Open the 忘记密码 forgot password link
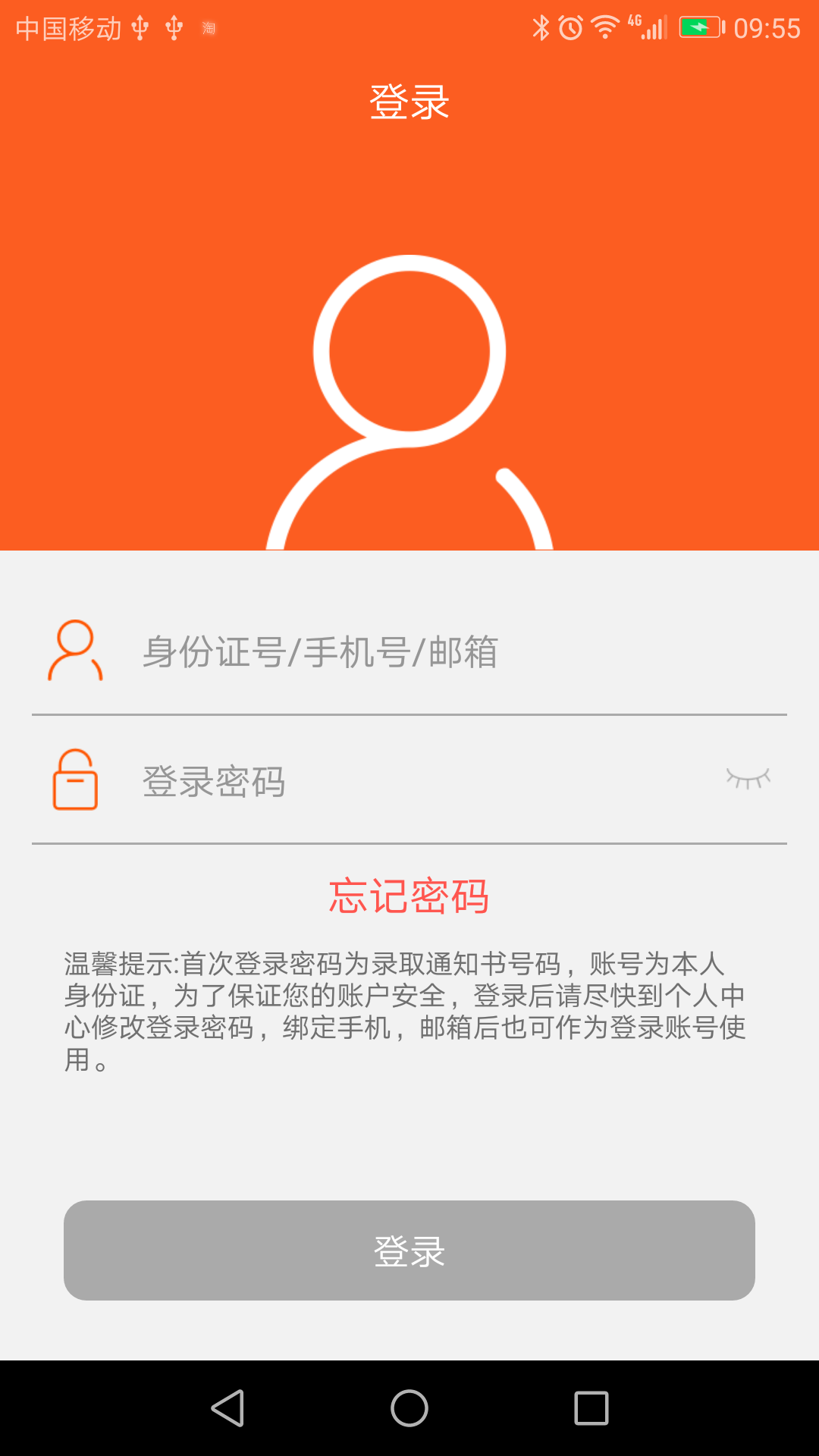Screen dimensions: 819x1456 pyautogui.click(x=409, y=896)
